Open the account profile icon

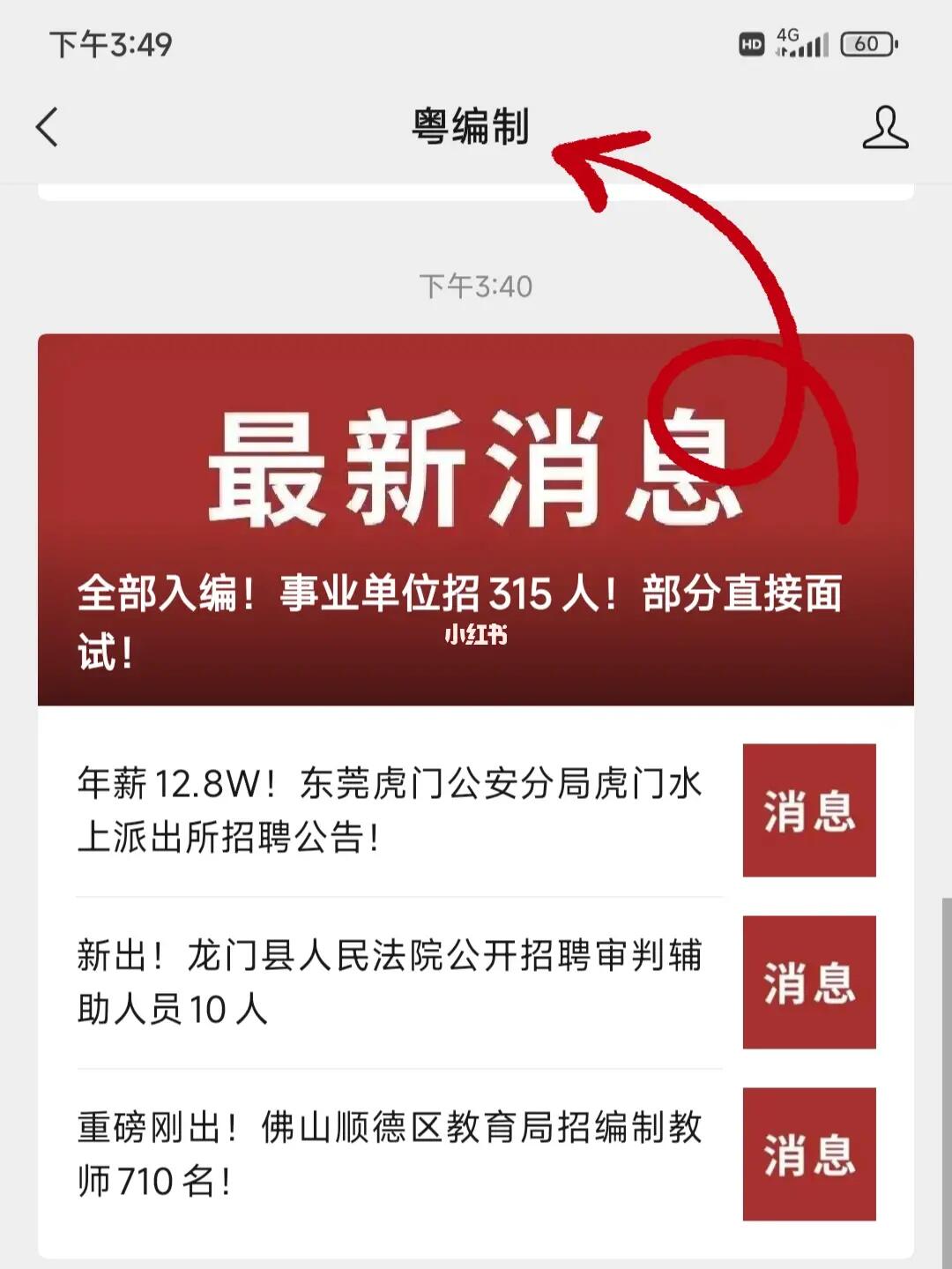click(x=884, y=128)
